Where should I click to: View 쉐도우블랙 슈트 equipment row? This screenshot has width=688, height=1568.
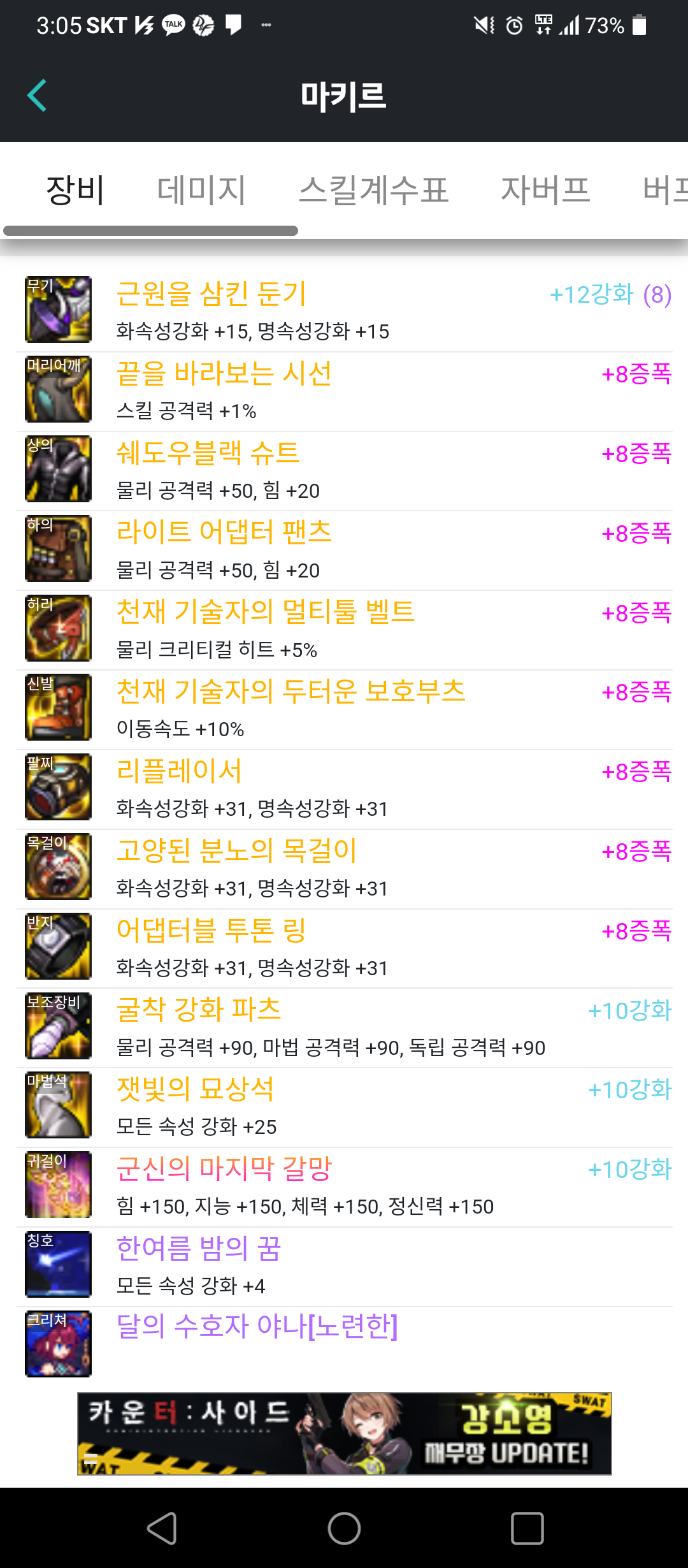[344, 469]
